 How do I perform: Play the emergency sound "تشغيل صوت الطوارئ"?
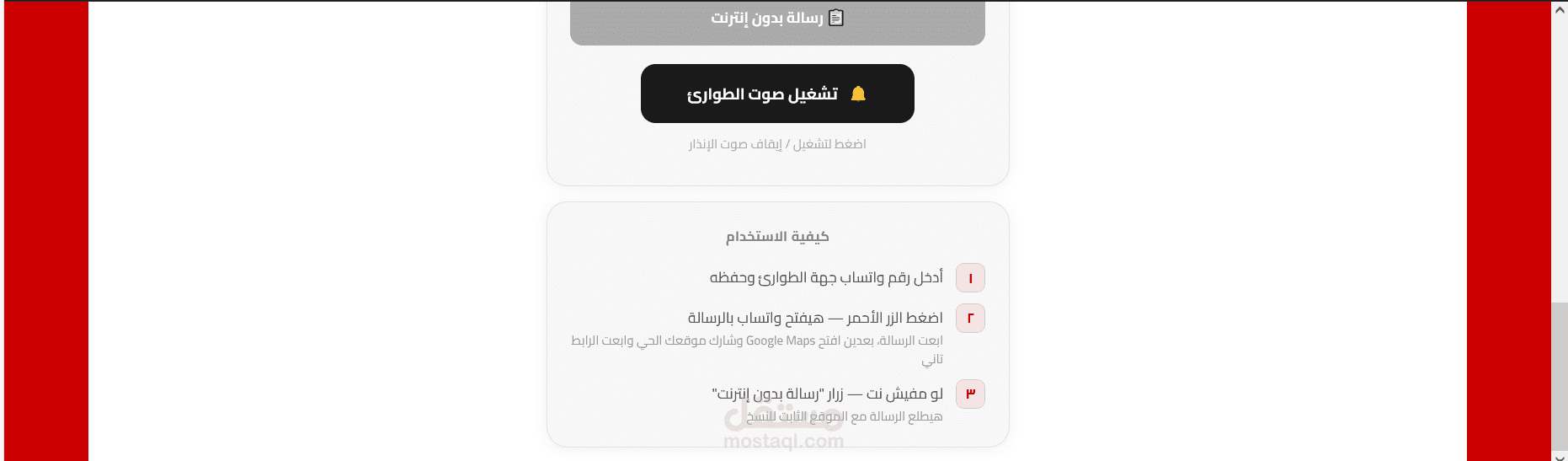point(777,94)
